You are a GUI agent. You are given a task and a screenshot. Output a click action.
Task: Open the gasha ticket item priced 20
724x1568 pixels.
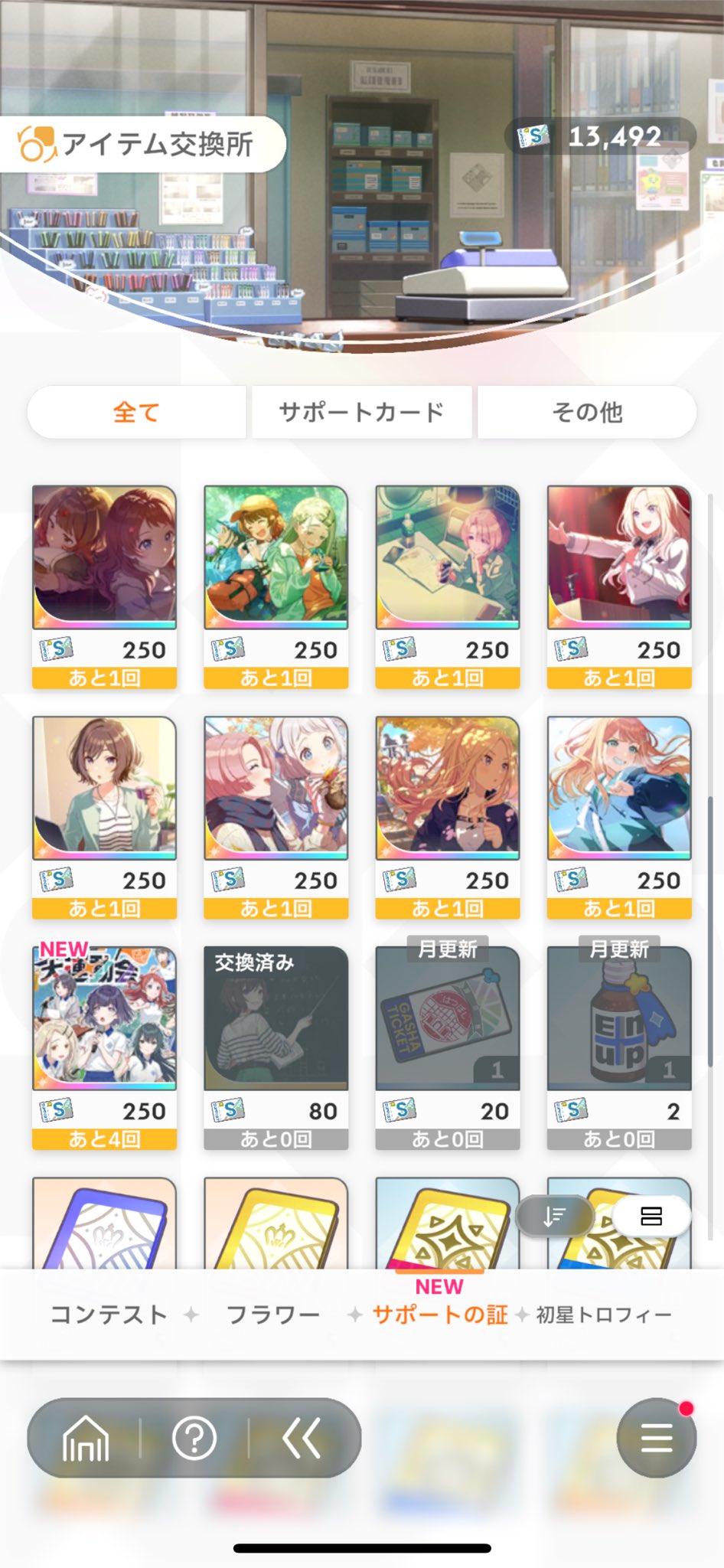(447, 1047)
